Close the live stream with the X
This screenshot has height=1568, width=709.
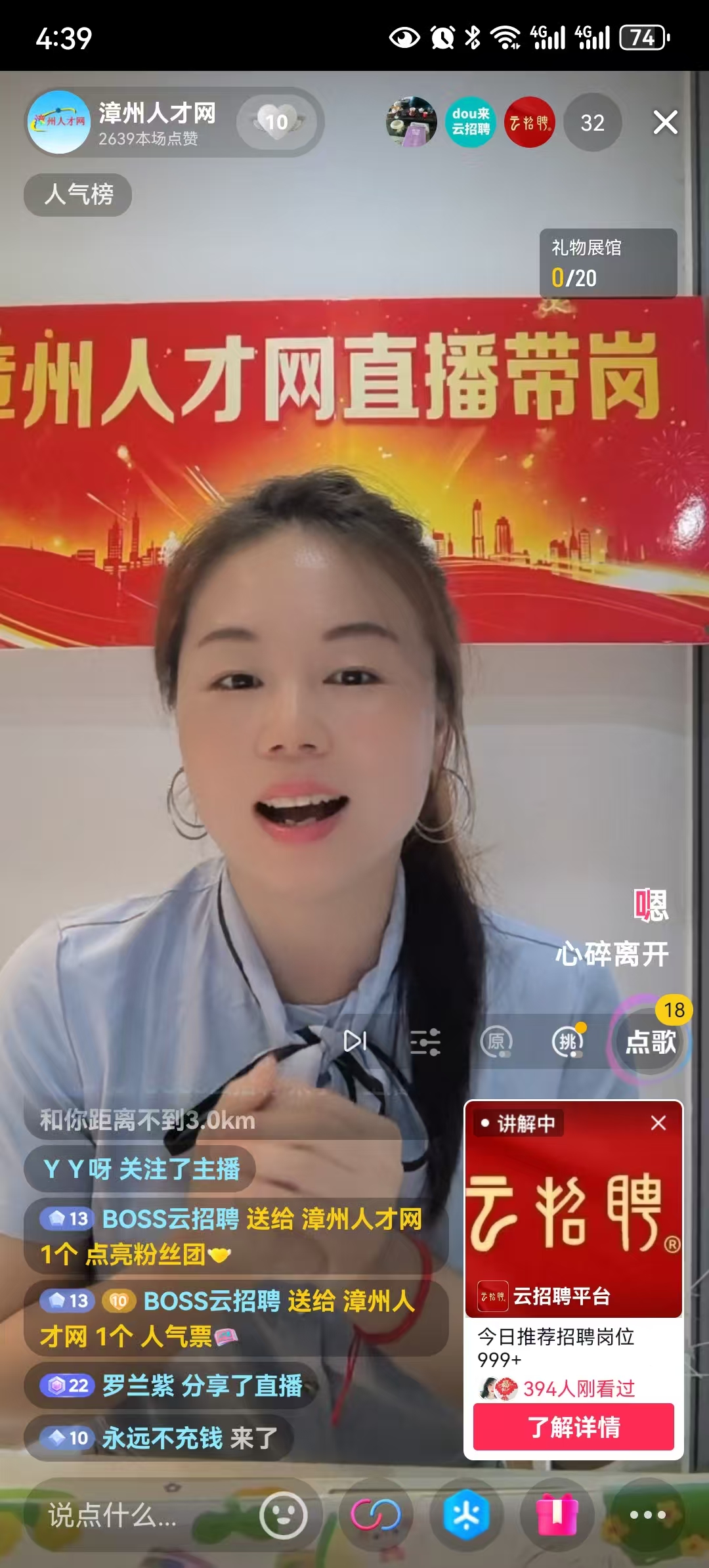(x=665, y=123)
